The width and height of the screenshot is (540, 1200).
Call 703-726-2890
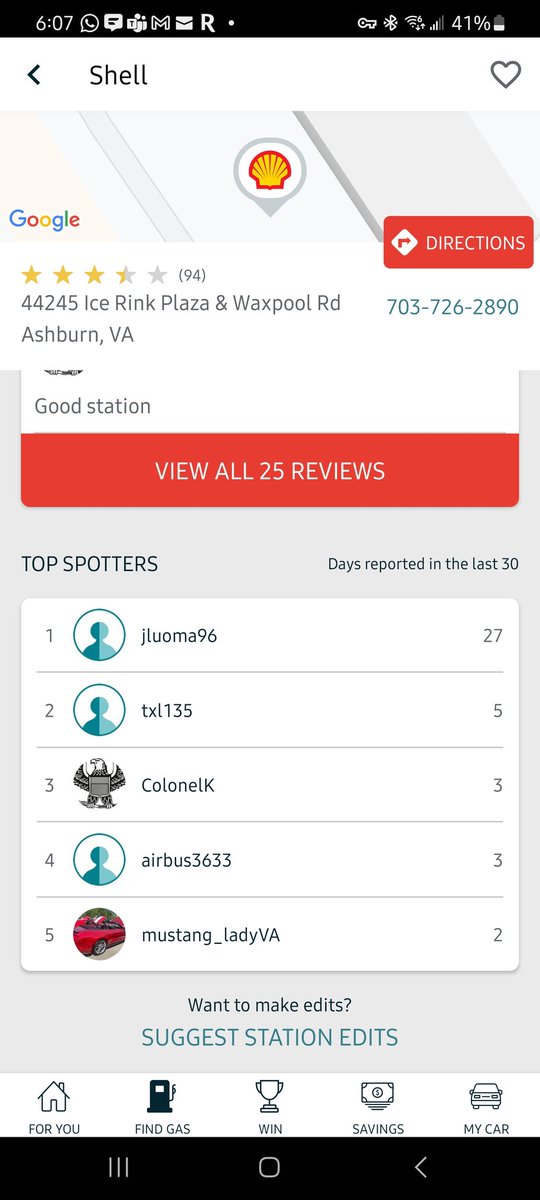(x=453, y=307)
